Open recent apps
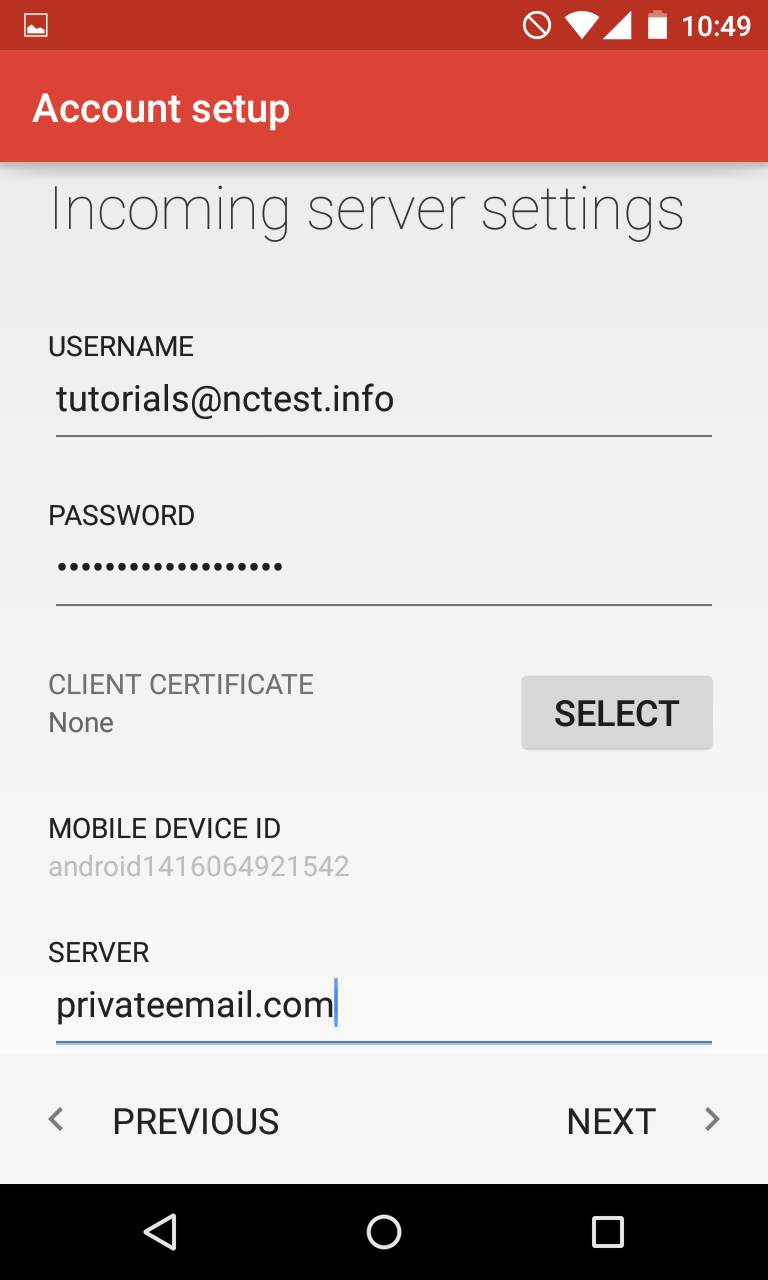 pyautogui.click(x=608, y=1232)
